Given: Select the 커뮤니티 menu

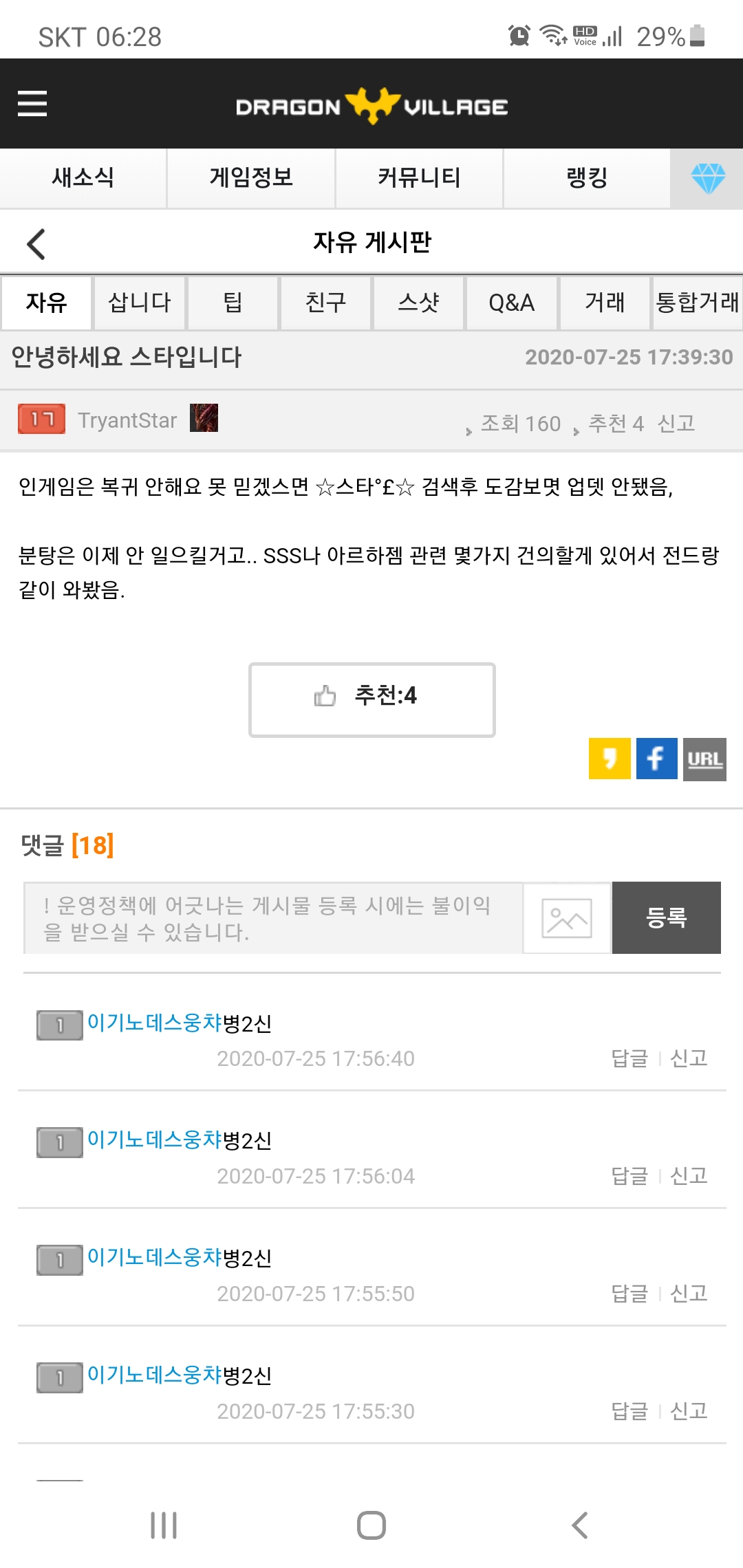Looking at the screenshot, I should tap(419, 178).
